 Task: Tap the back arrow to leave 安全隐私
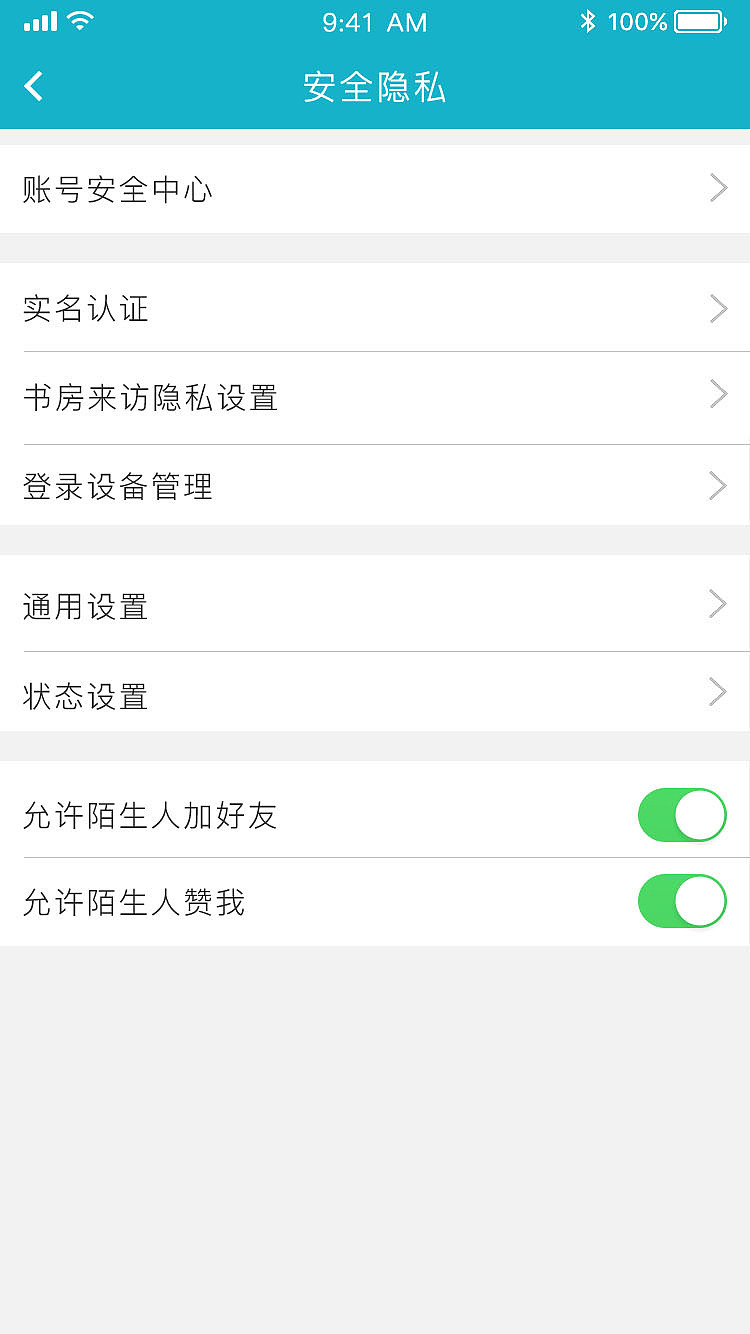coord(33,86)
